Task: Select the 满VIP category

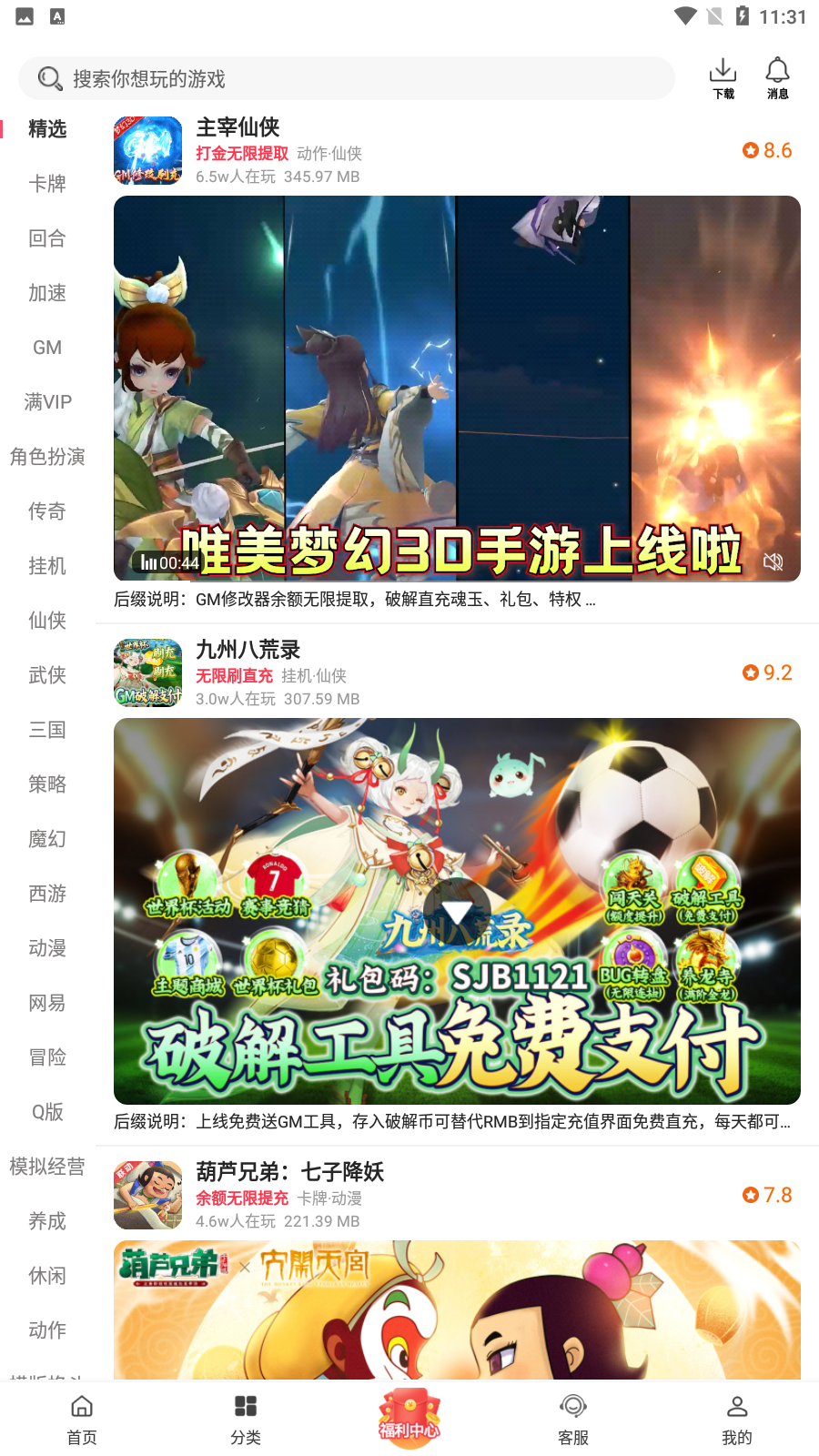Action: click(47, 402)
